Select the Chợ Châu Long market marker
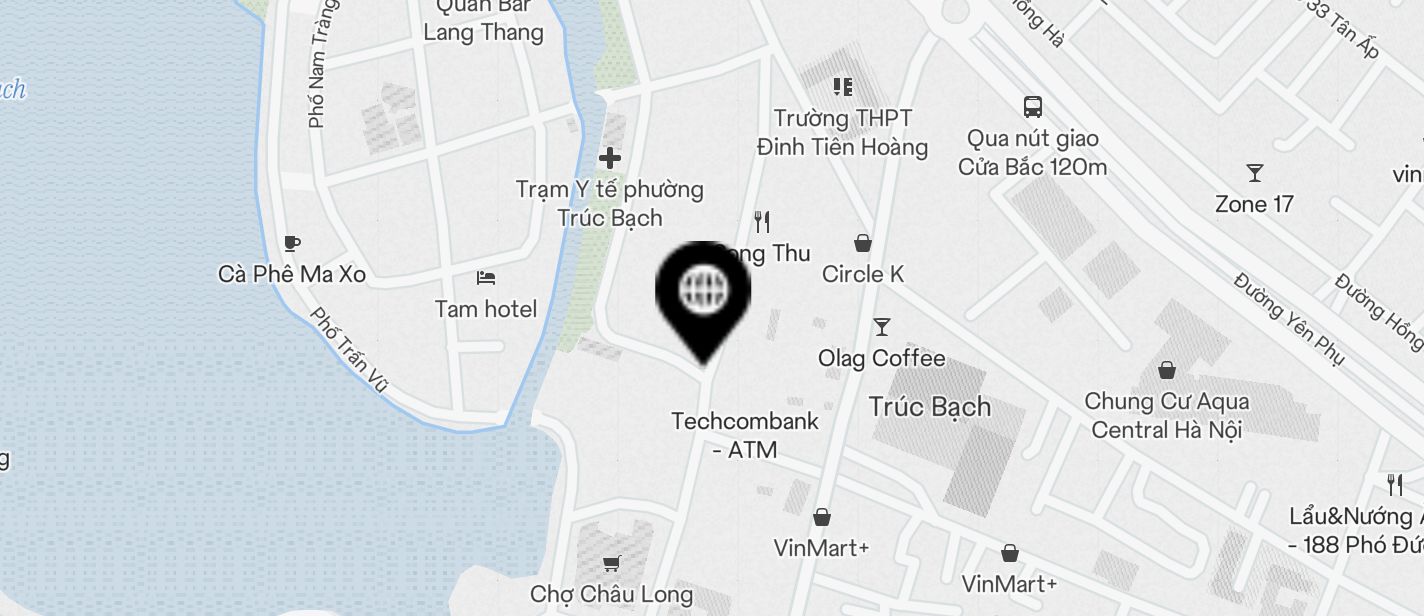 coord(611,564)
